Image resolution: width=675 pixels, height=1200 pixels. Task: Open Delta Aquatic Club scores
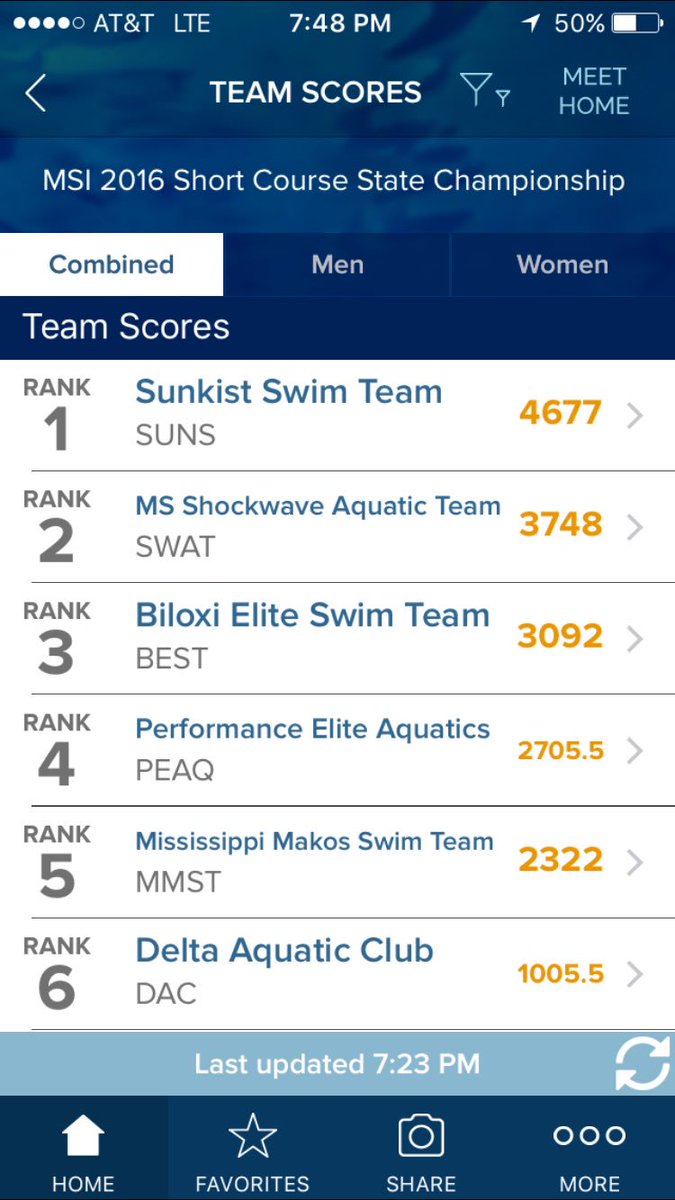point(337,974)
